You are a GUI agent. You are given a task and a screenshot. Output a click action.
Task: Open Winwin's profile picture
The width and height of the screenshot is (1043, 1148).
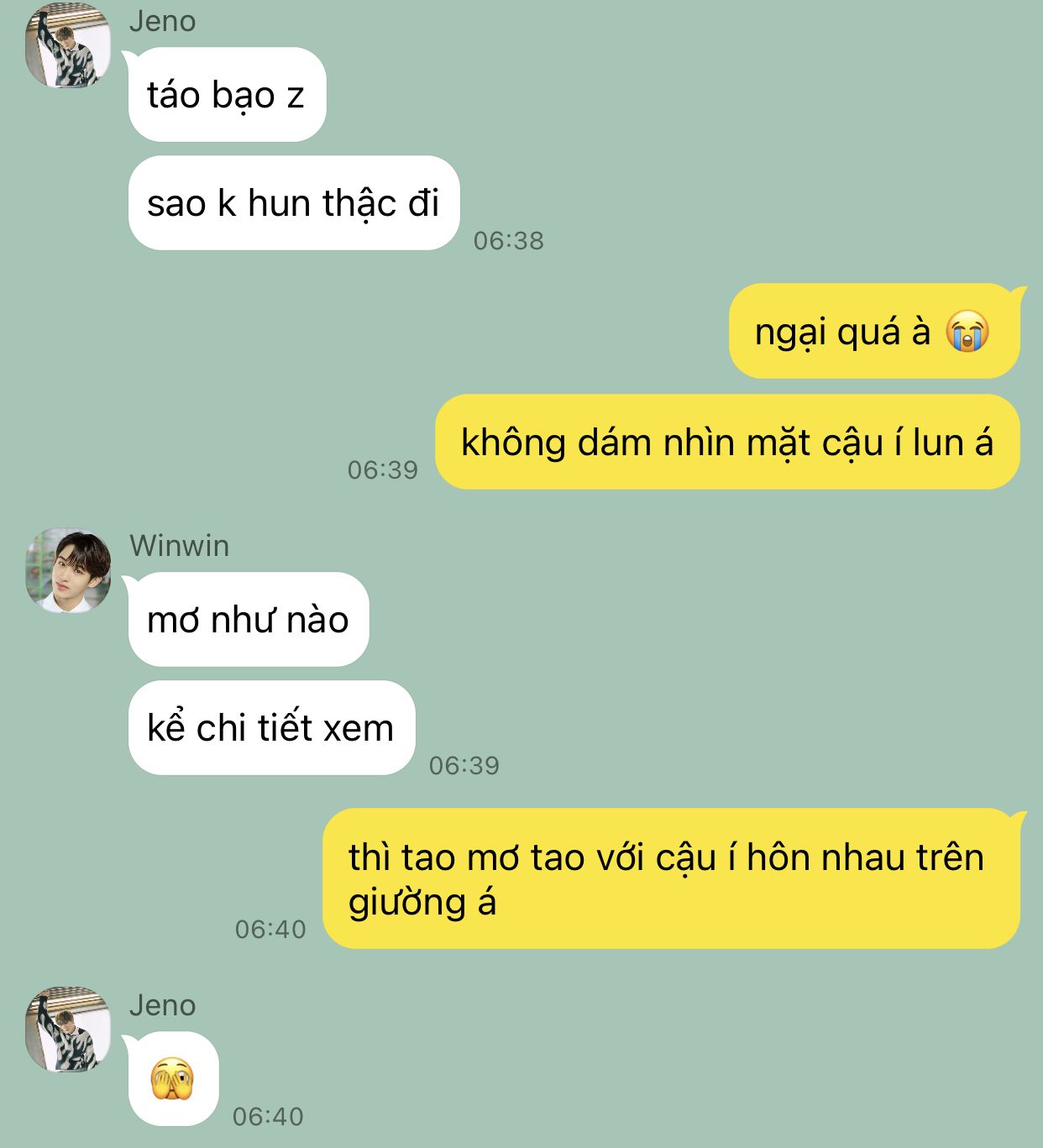coord(68,570)
